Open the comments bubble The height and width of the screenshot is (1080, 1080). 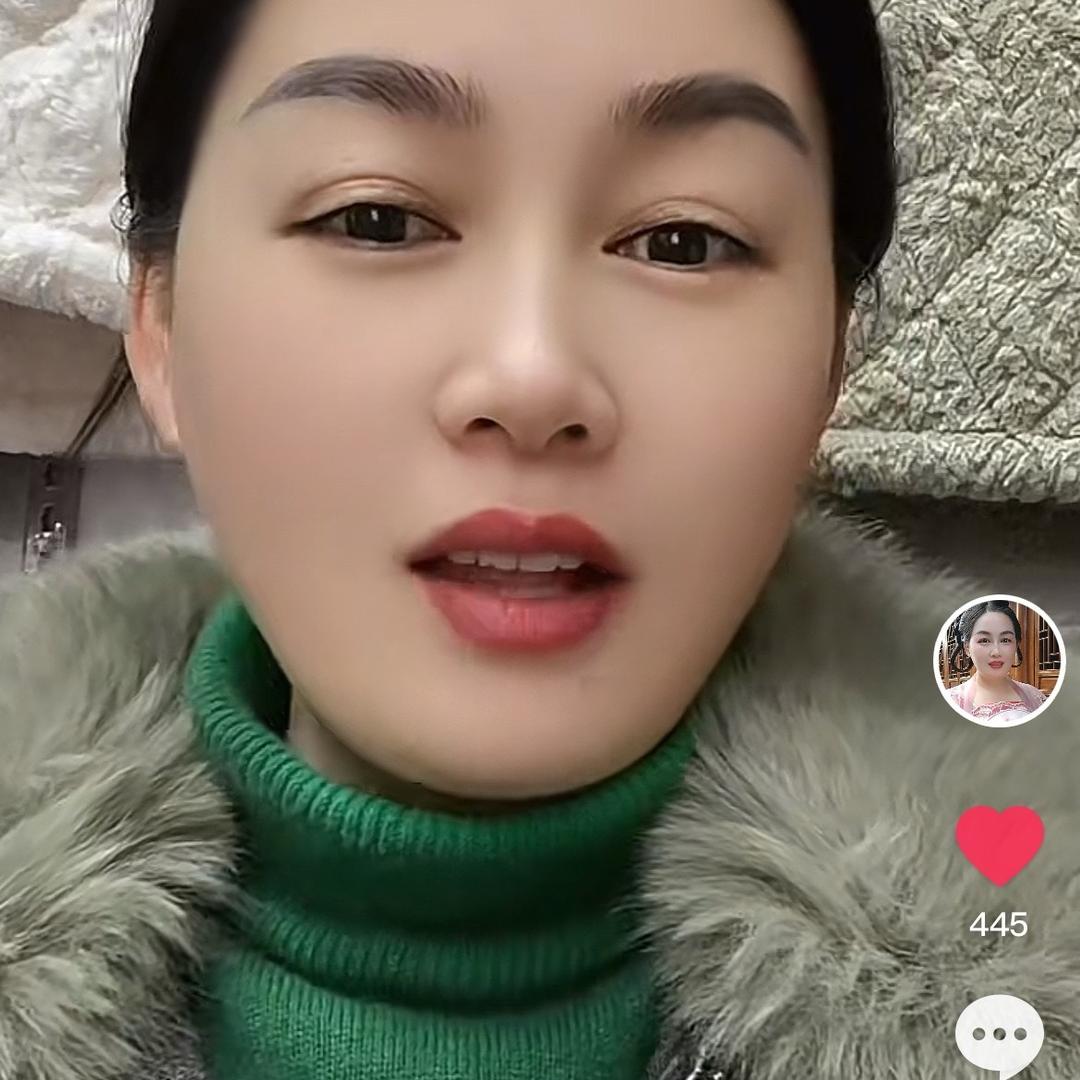tap(999, 1035)
